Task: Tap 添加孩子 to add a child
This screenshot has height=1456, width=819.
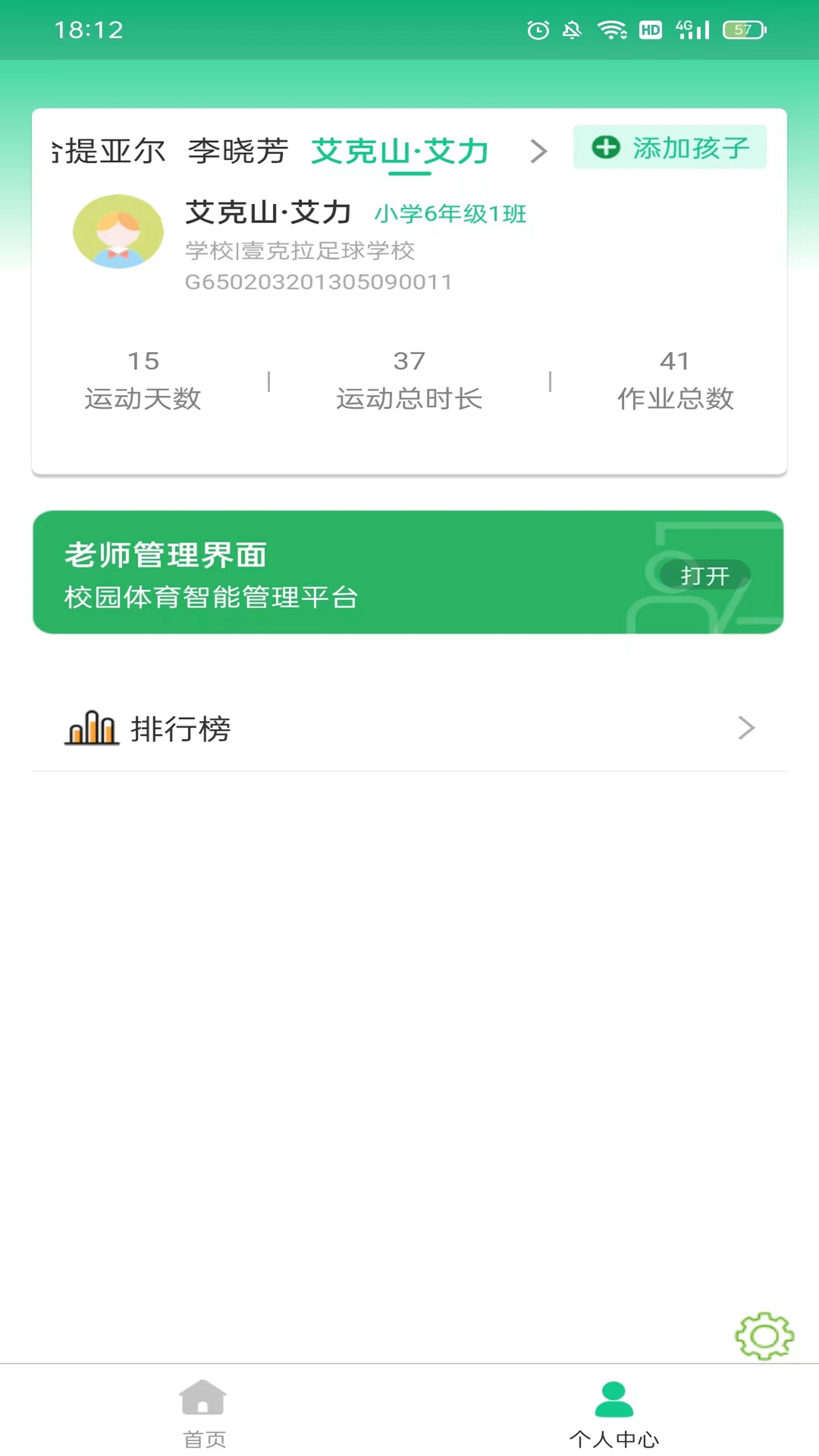Action: (x=670, y=147)
